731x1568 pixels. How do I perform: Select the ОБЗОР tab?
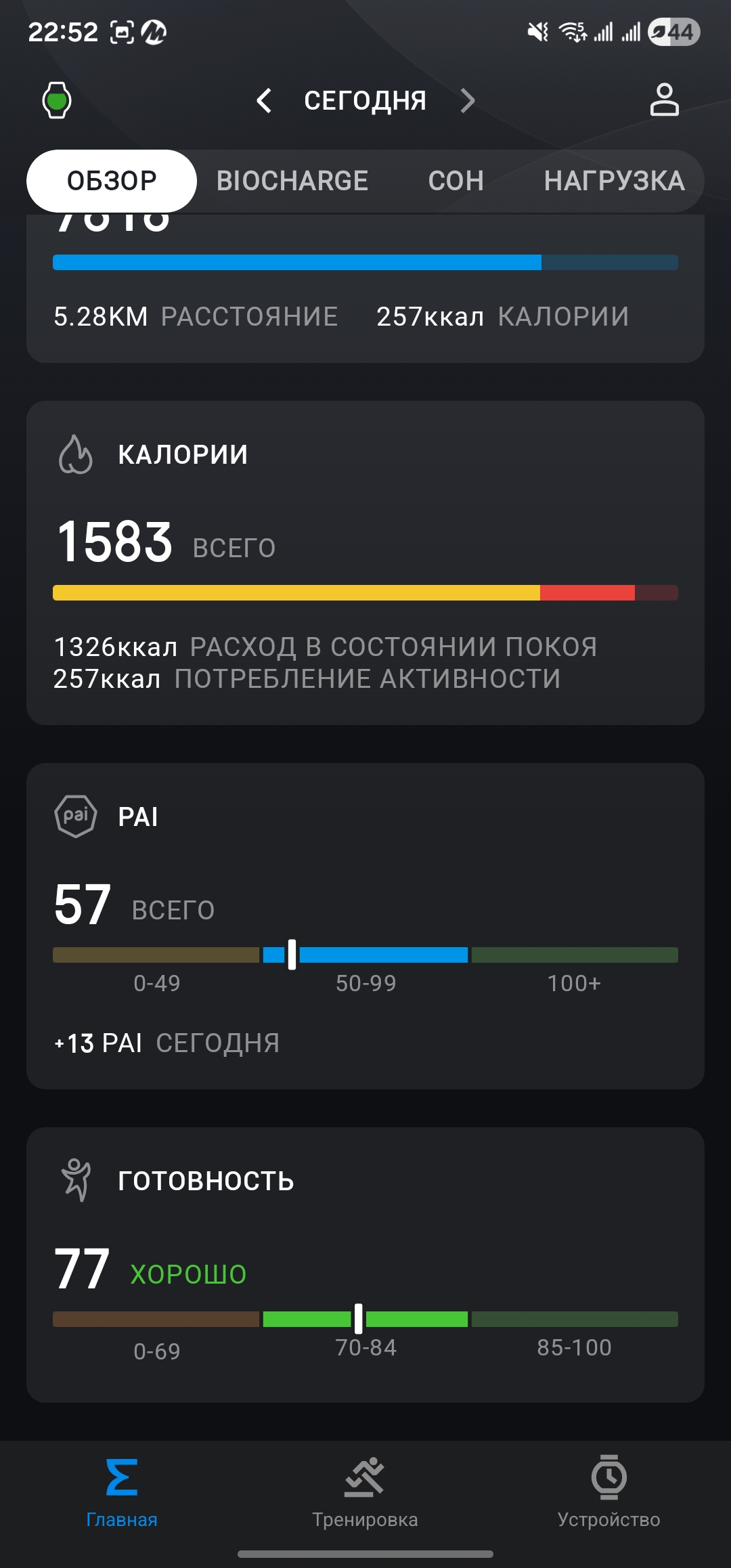112,181
